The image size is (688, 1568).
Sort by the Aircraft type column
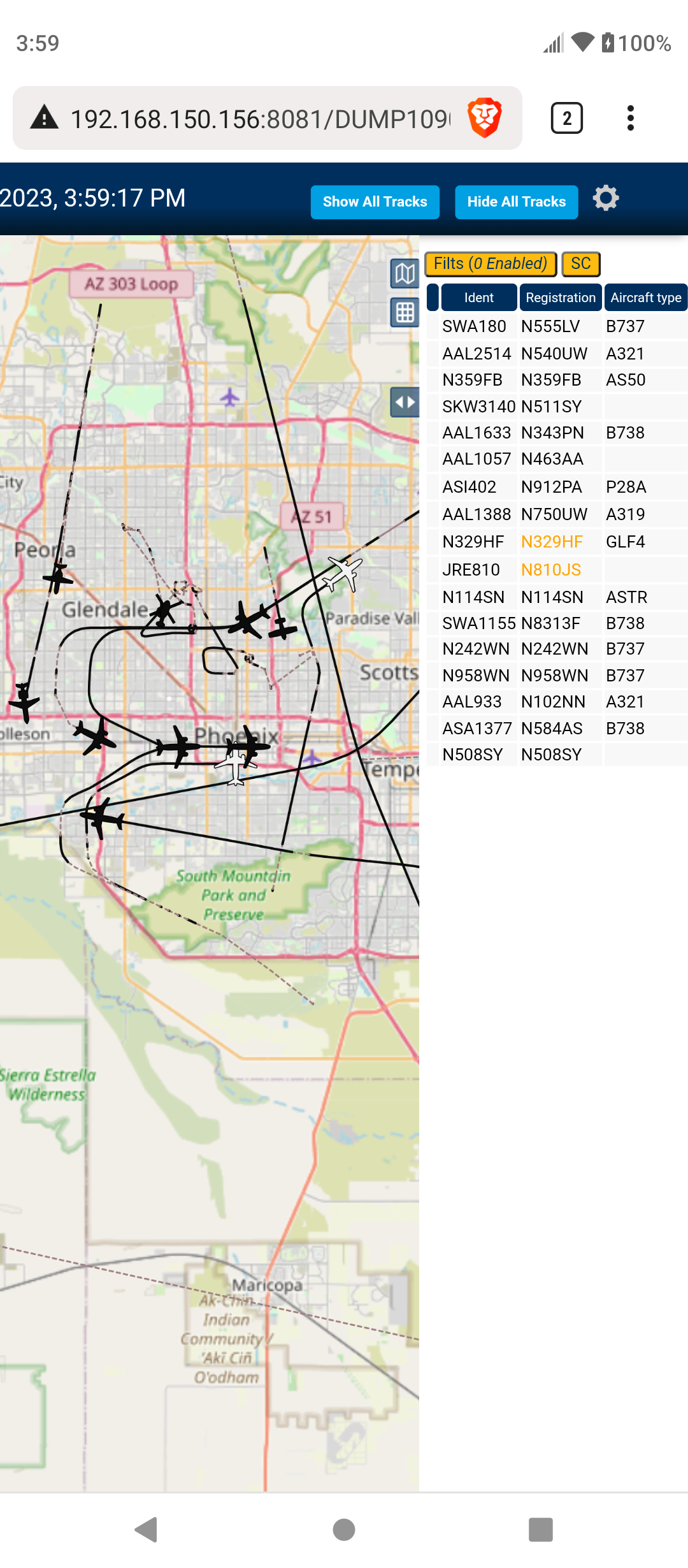(x=645, y=298)
